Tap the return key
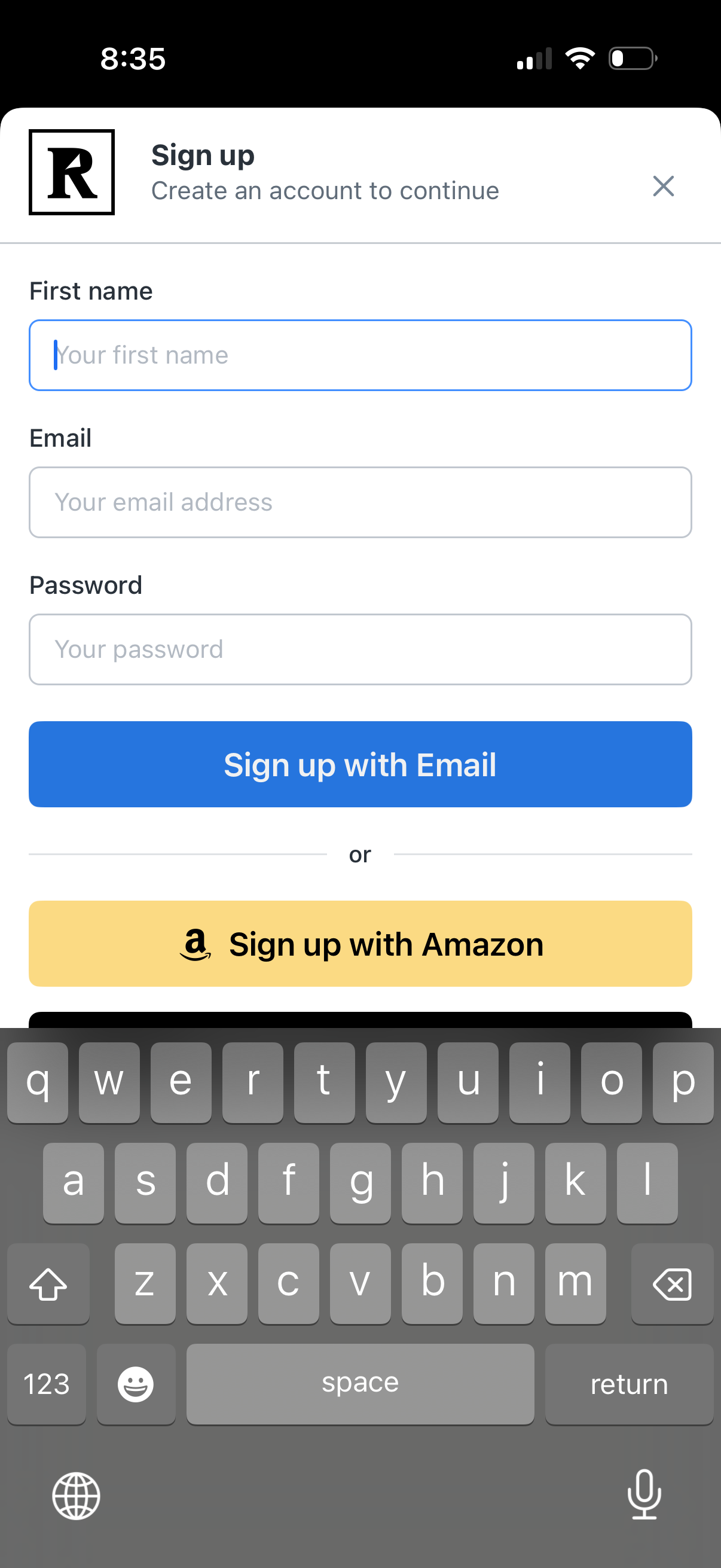 pos(629,1384)
